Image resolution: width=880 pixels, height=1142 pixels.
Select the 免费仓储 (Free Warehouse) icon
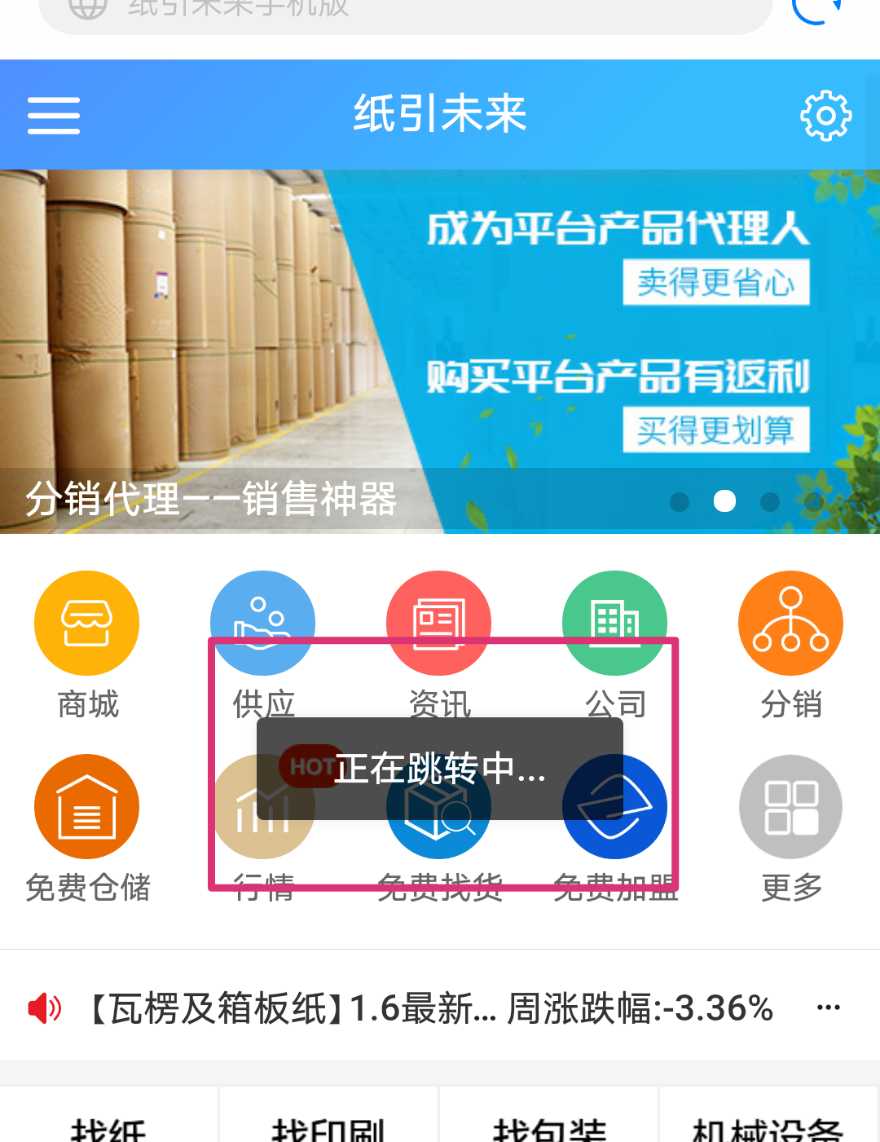tap(86, 806)
